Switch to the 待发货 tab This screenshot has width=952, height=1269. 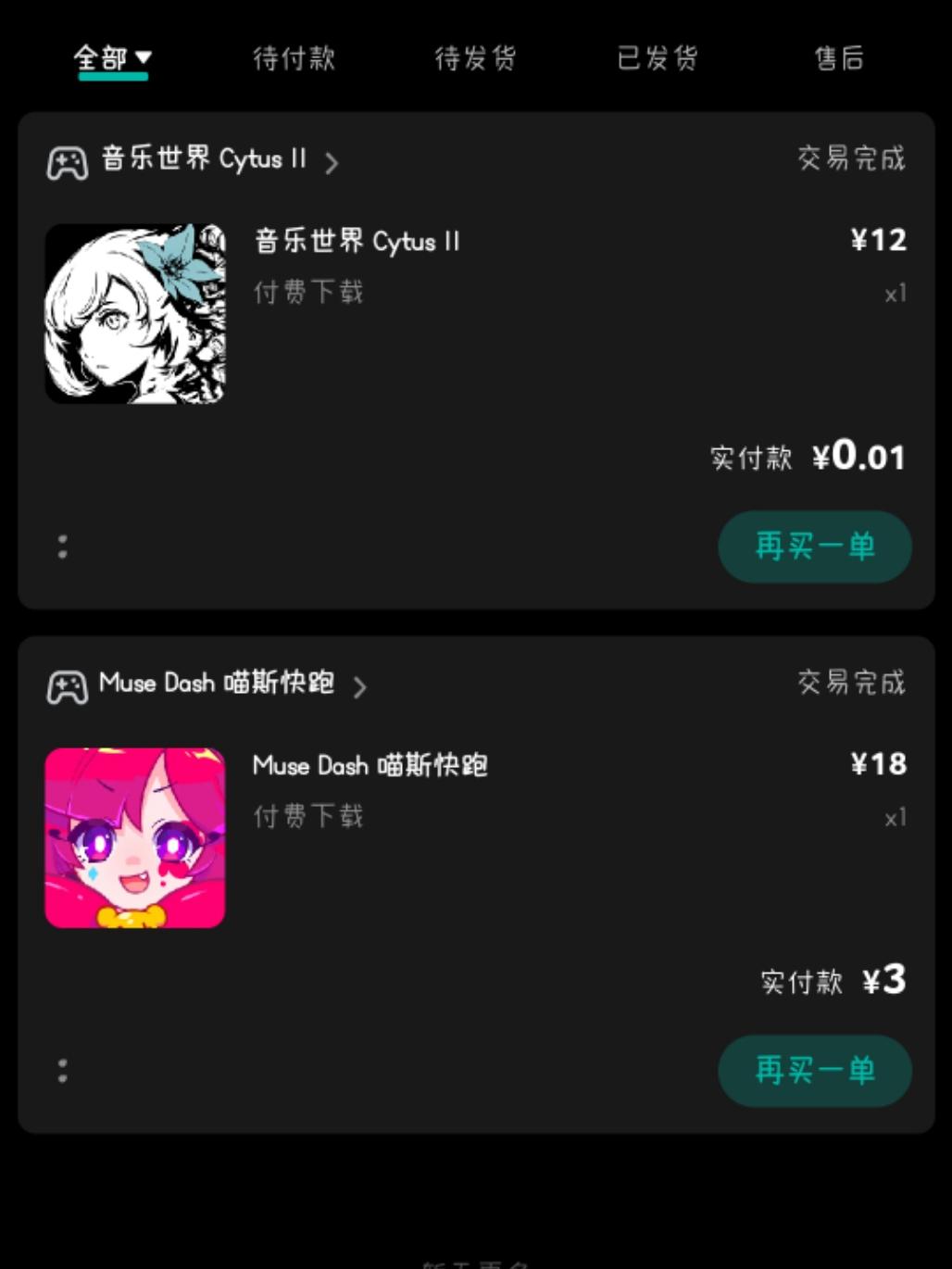click(x=476, y=57)
